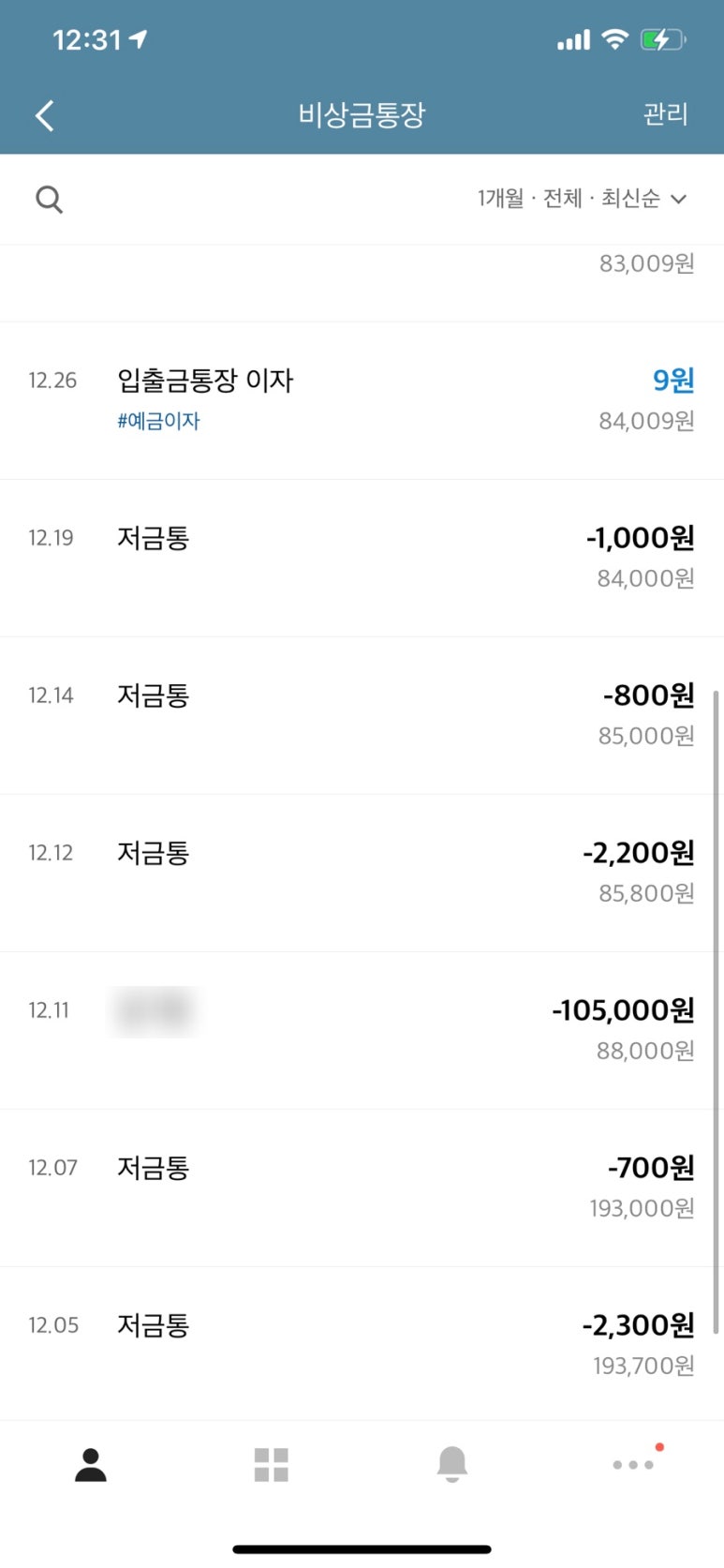Screen dimensions: 724x1568
Task: Open the 12.26 입출금통장 이자 transaction
Action: tap(362, 401)
